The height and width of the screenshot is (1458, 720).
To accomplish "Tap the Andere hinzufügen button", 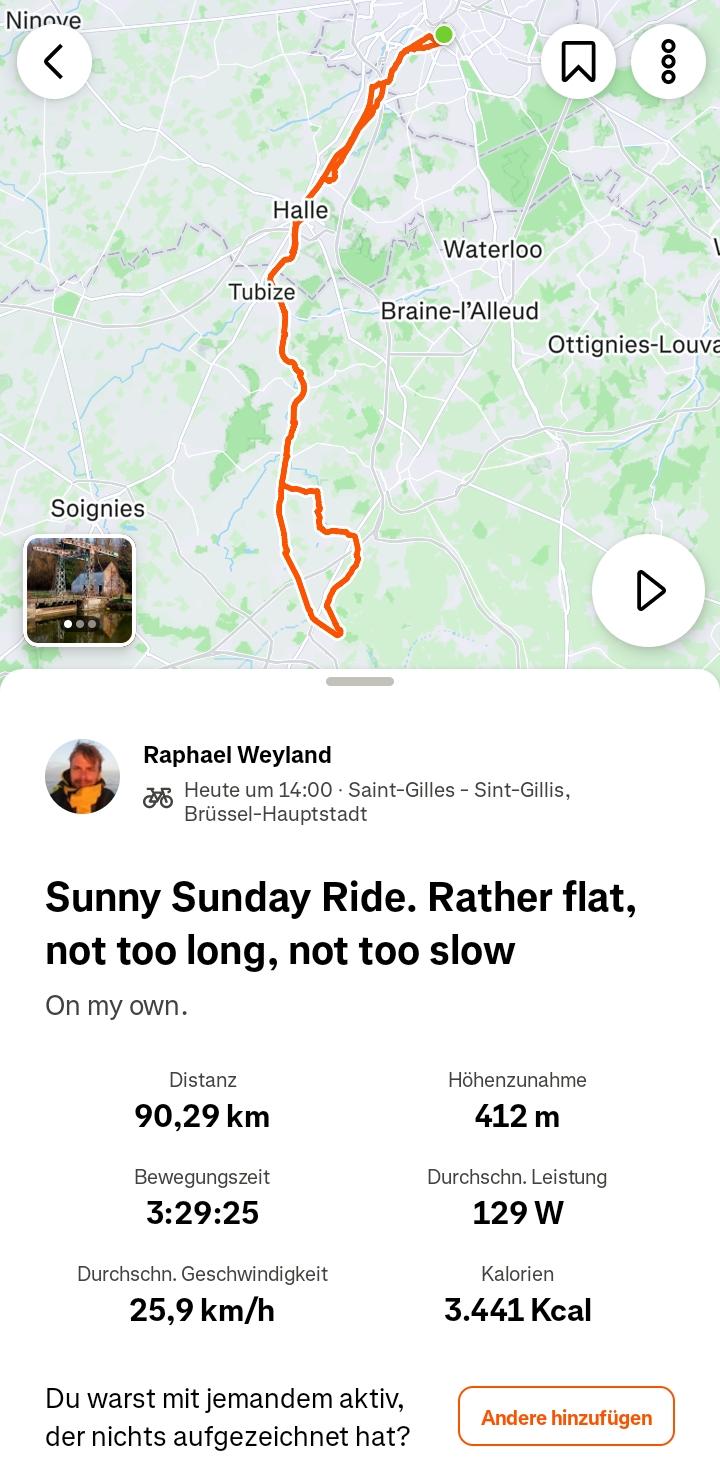I will pos(566,1417).
